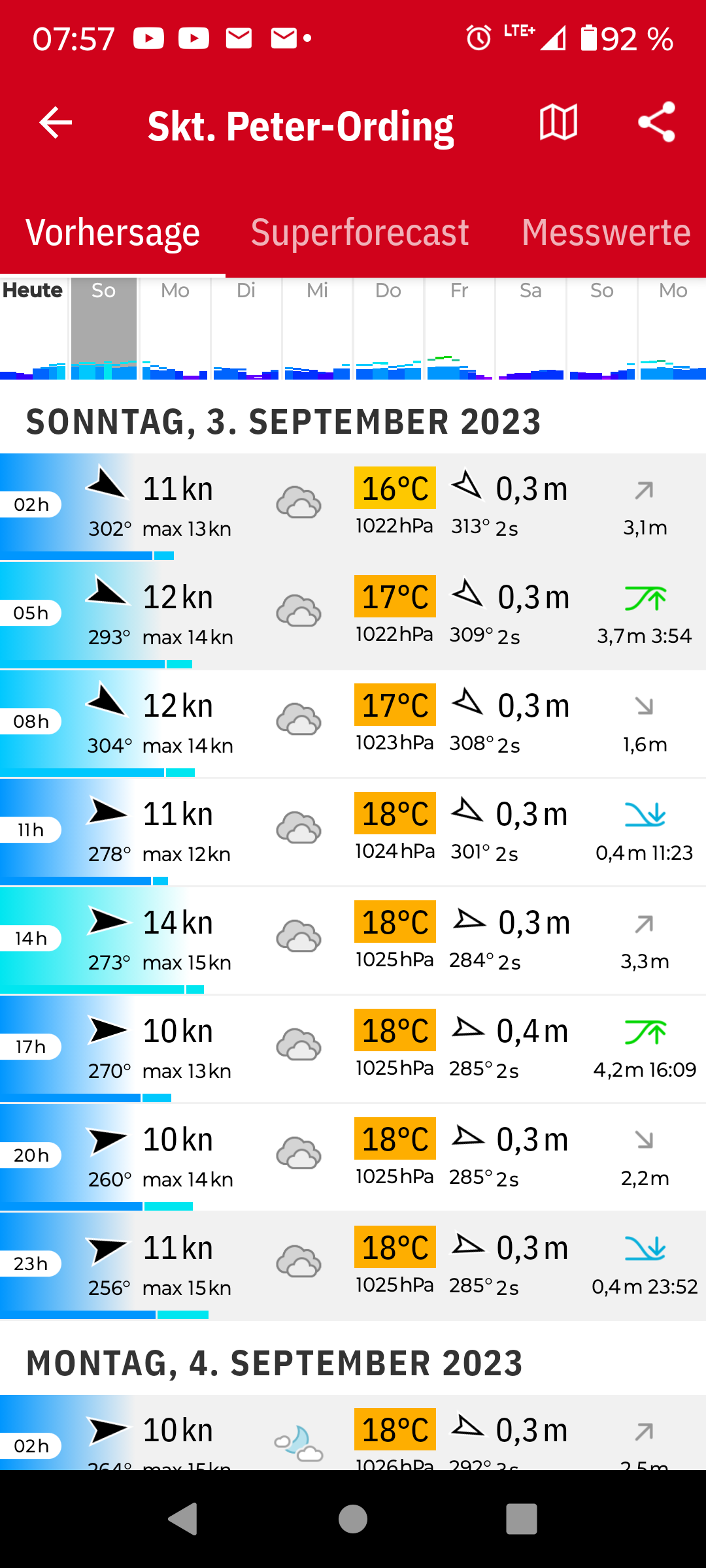This screenshot has width=706, height=1568.
Task: Open the map view icon
Action: (558, 123)
